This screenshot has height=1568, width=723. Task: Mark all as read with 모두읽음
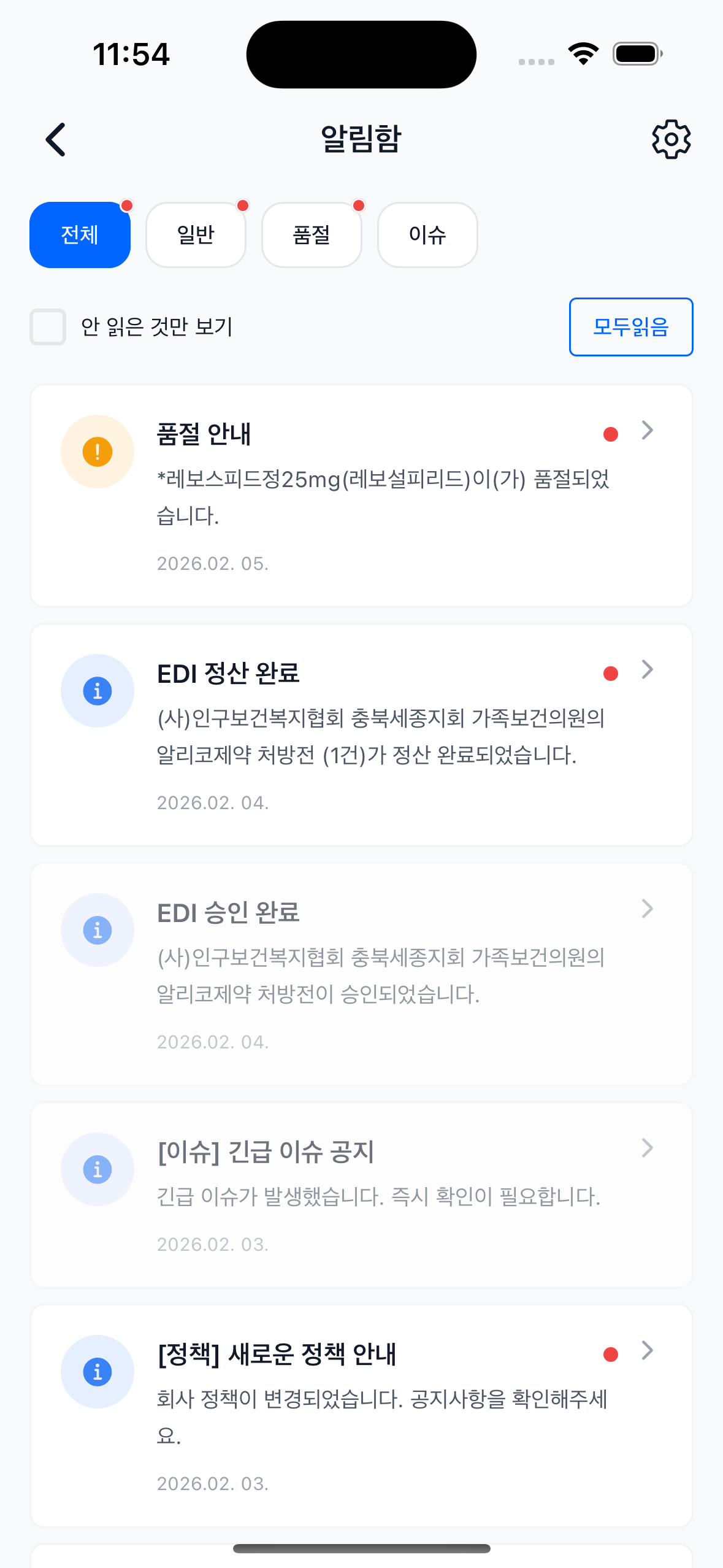pyautogui.click(x=631, y=327)
